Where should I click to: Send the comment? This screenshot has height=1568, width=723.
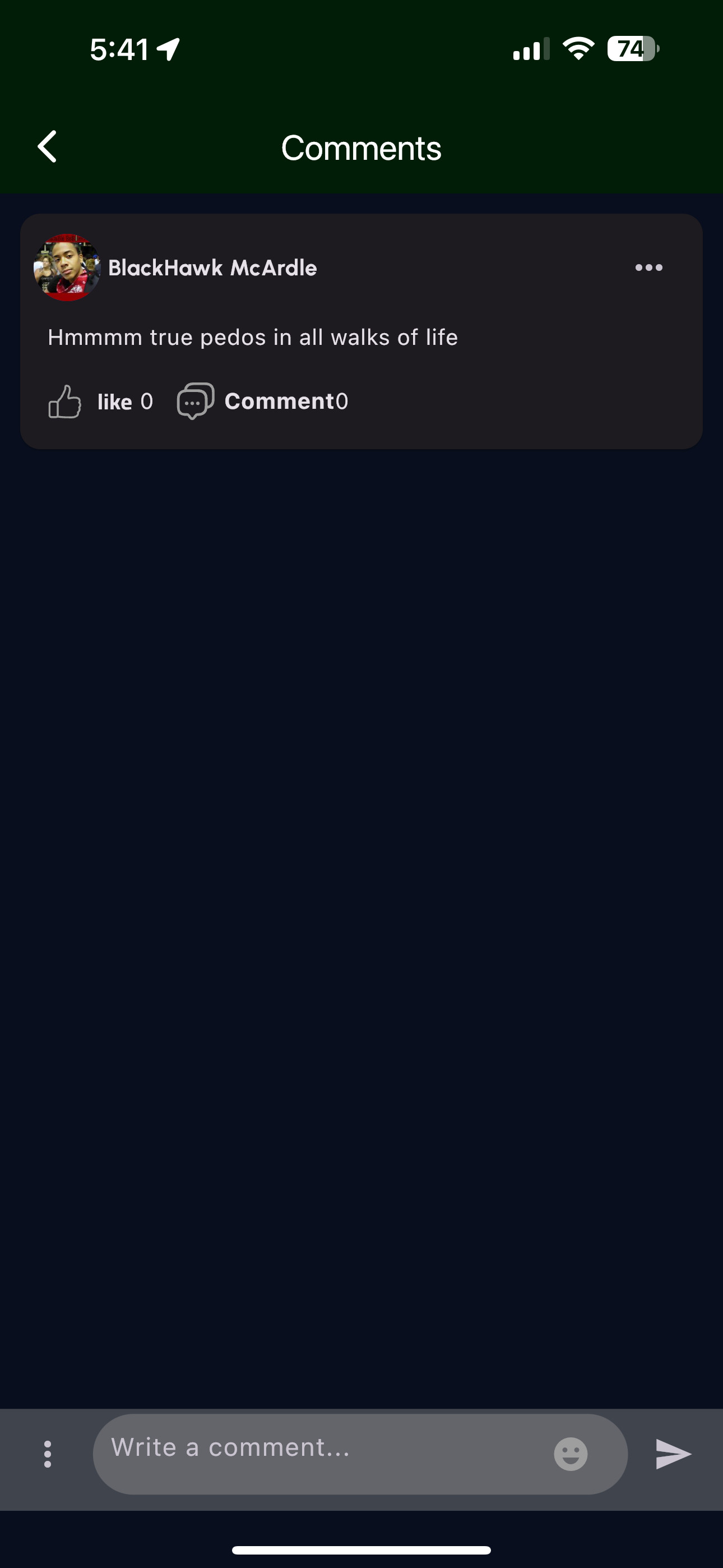coord(673,1454)
